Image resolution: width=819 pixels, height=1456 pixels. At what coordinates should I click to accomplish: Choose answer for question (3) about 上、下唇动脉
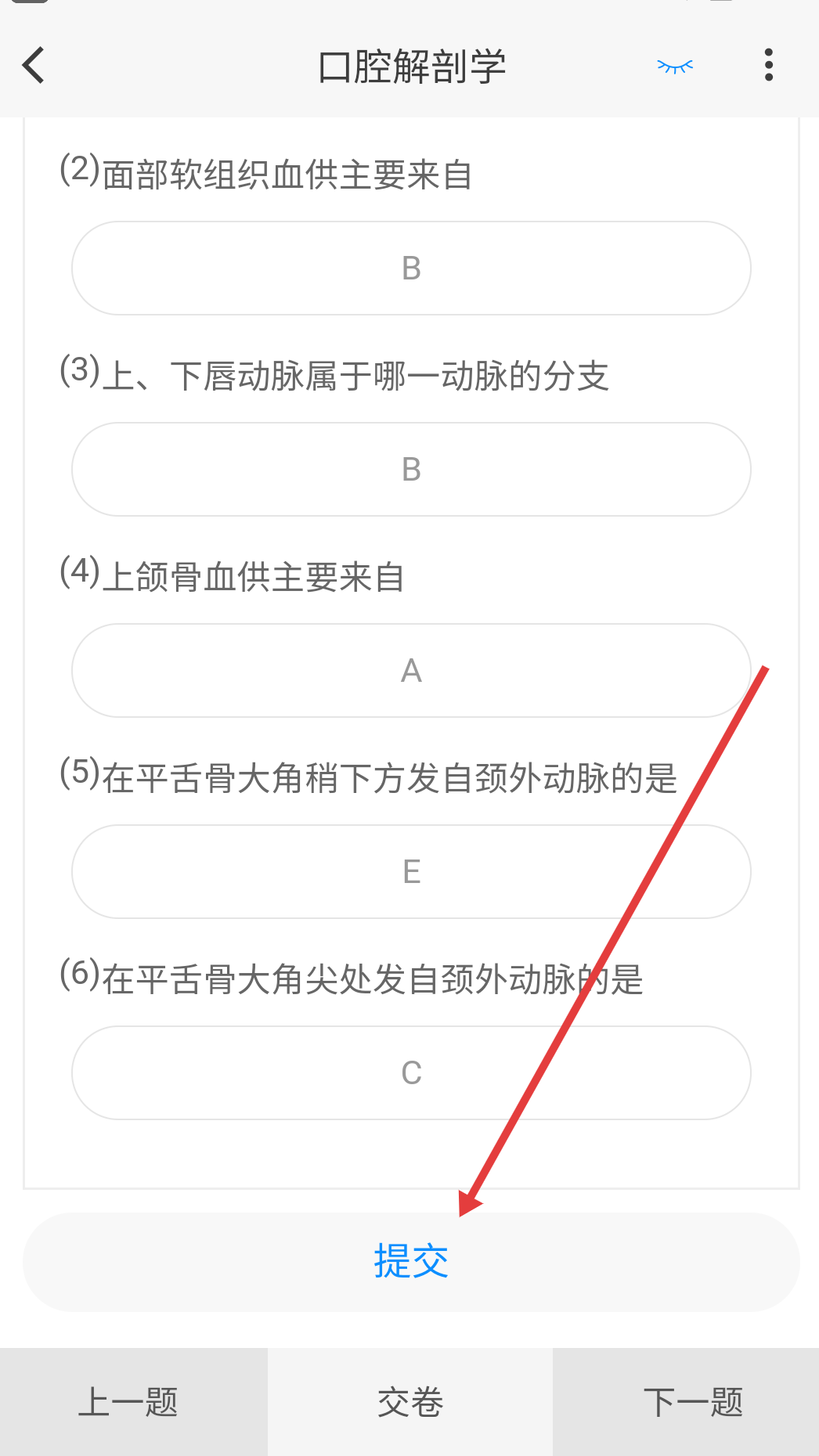(x=411, y=470)
